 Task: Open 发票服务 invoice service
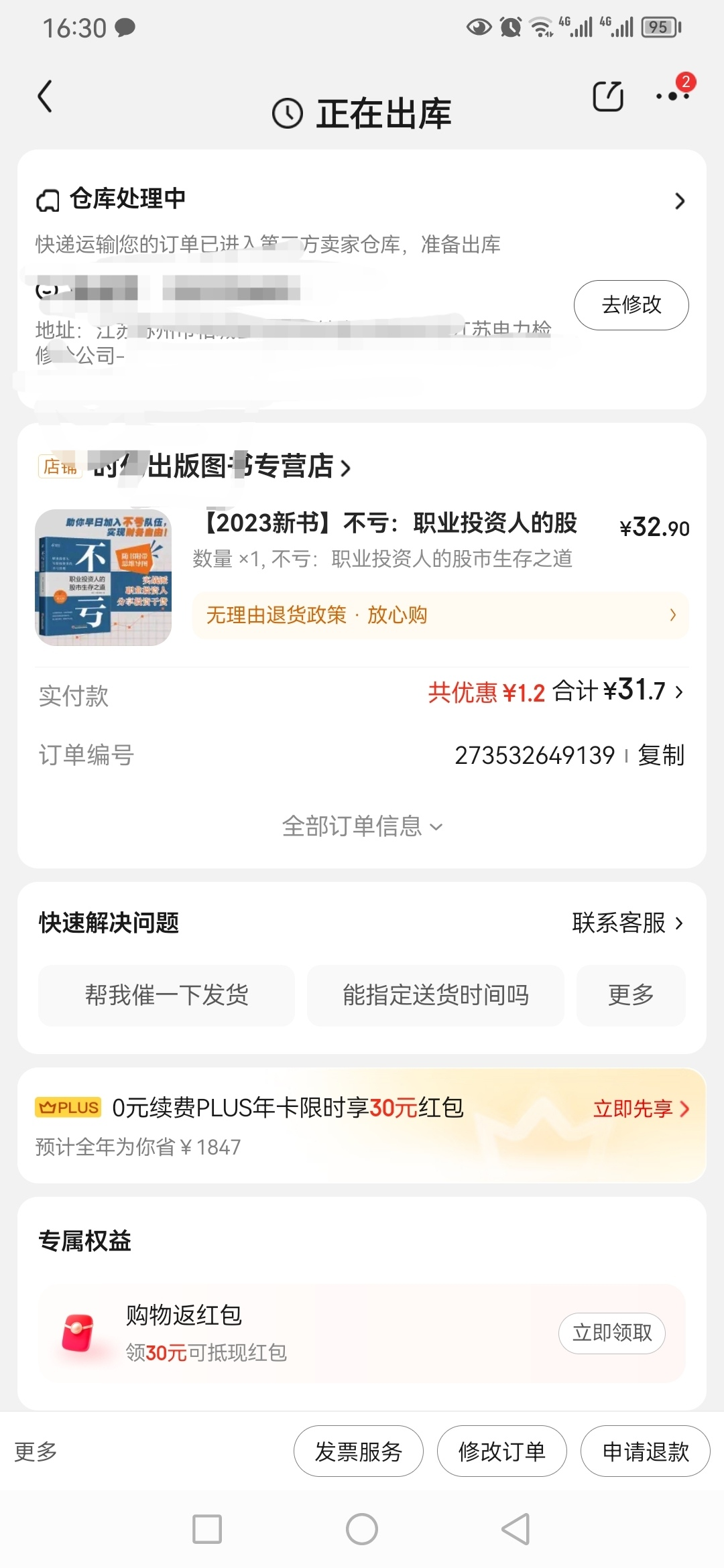[359, 1451]
